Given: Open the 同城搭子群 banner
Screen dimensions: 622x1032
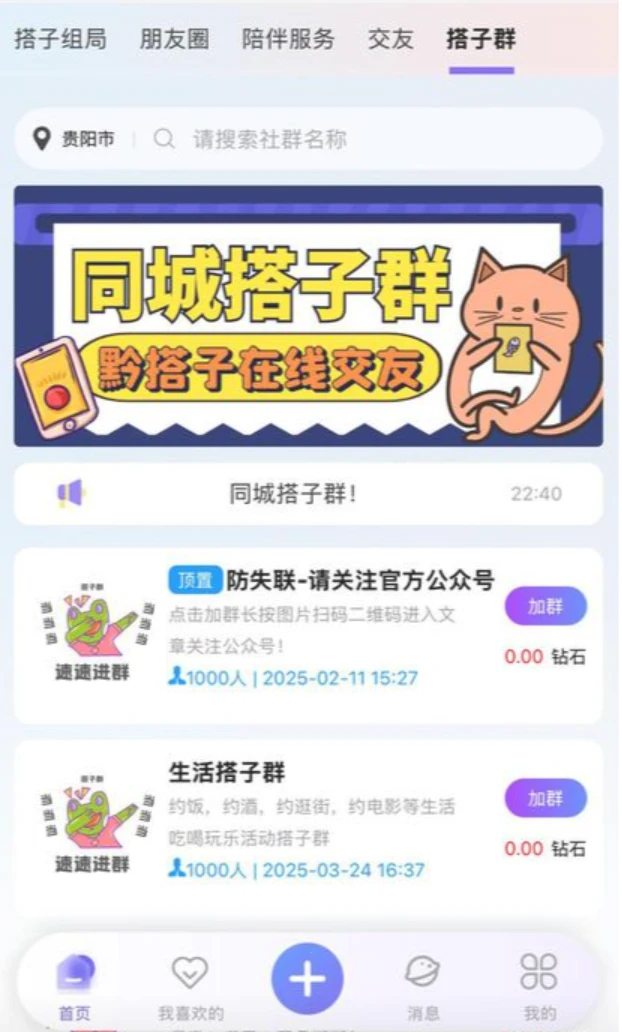Looking at the screenshot, I should click(x=308, y=316).
